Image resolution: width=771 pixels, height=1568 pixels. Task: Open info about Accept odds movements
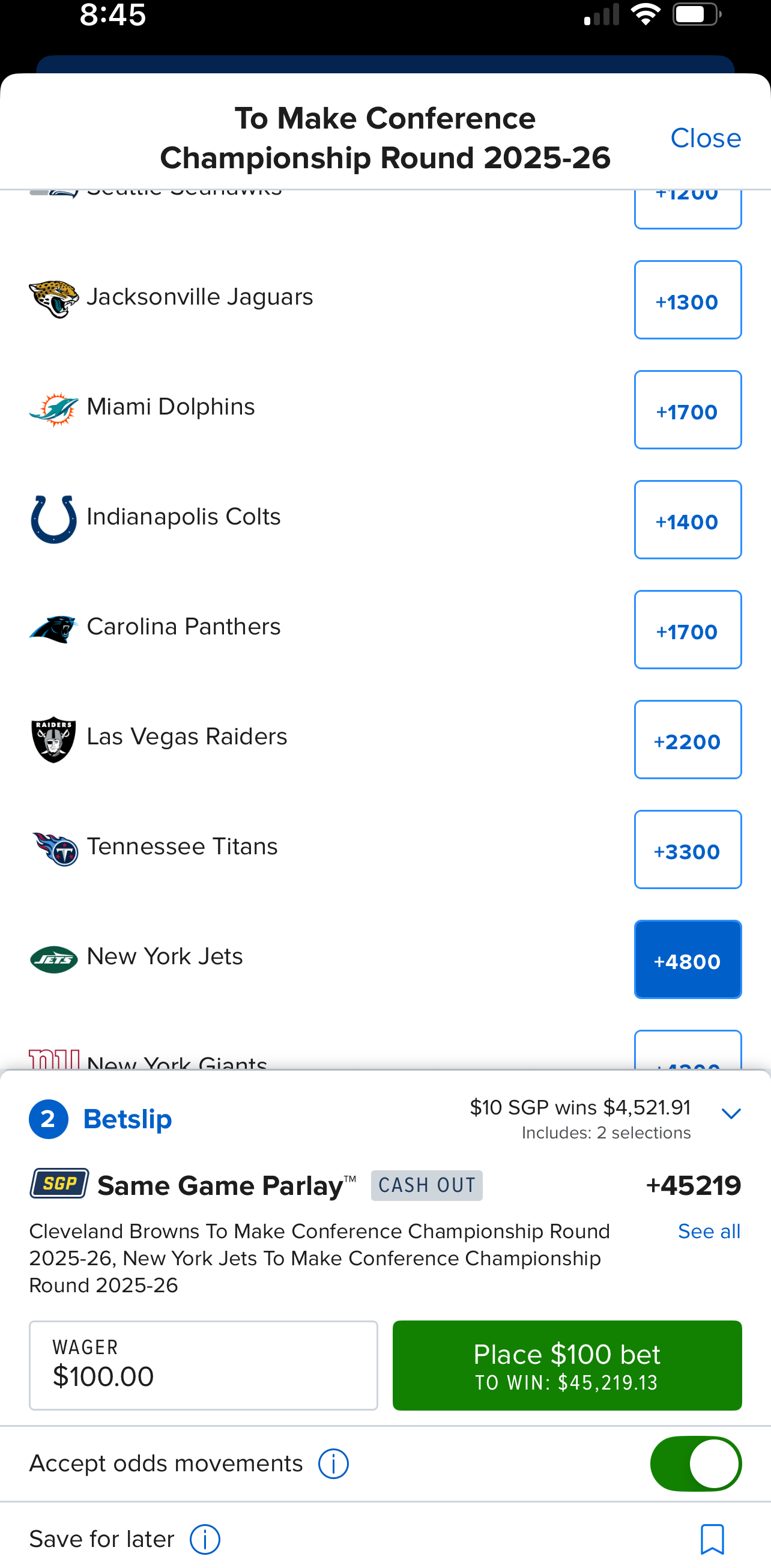[x=333, y=1464]
